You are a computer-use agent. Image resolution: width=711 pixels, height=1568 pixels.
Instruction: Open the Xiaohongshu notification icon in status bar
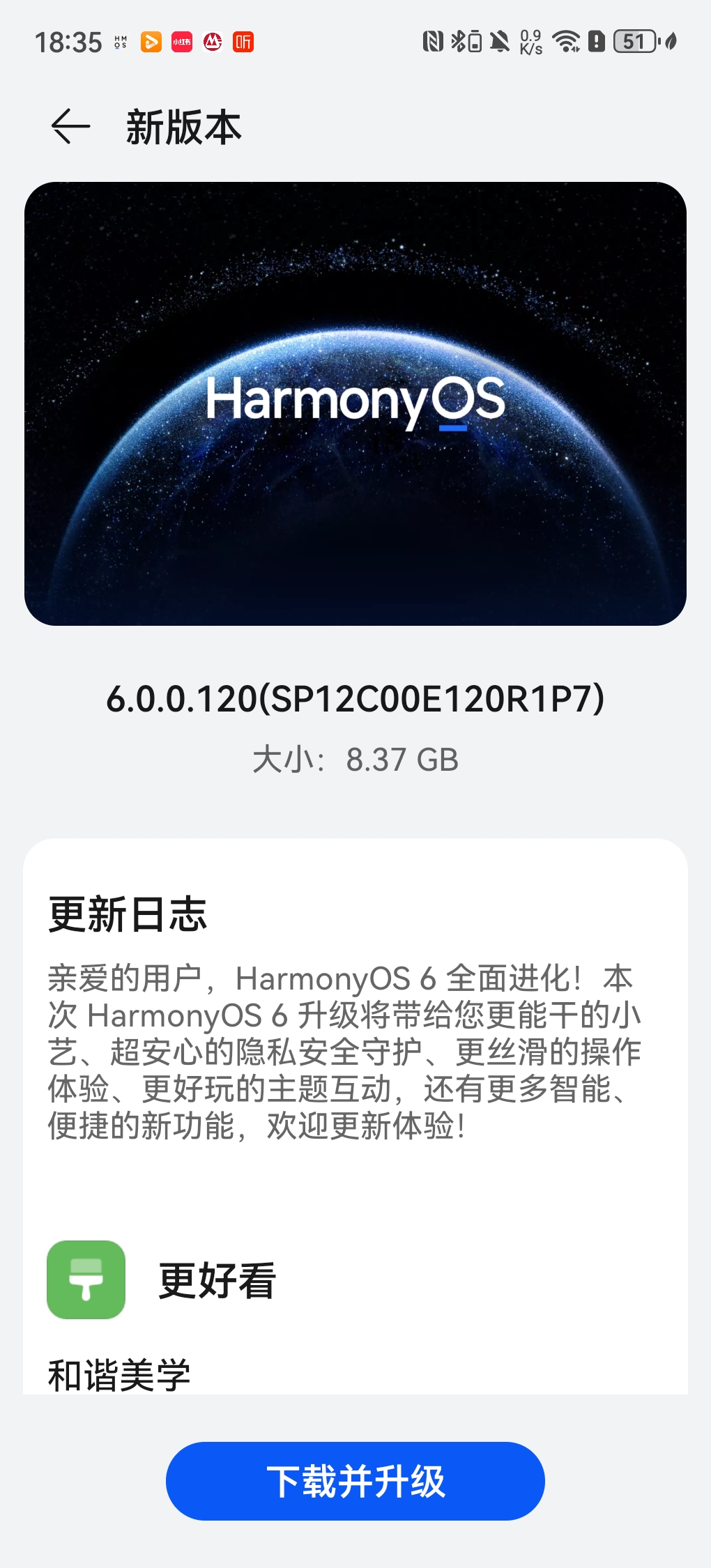point(181,43)
